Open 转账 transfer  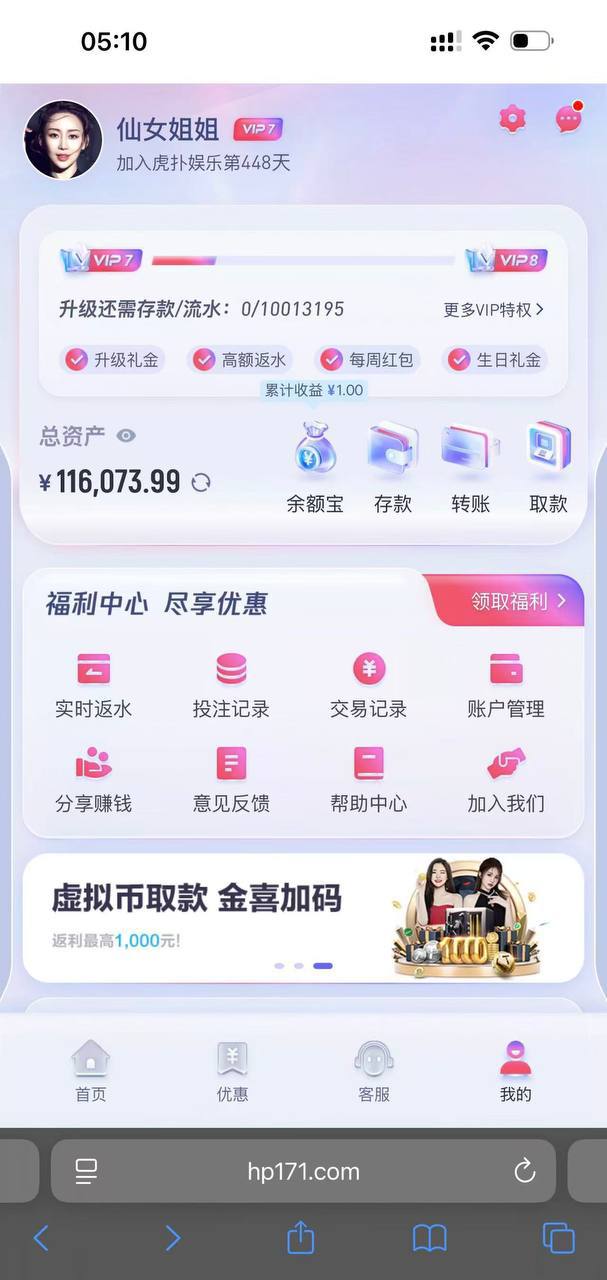(470, 468)
